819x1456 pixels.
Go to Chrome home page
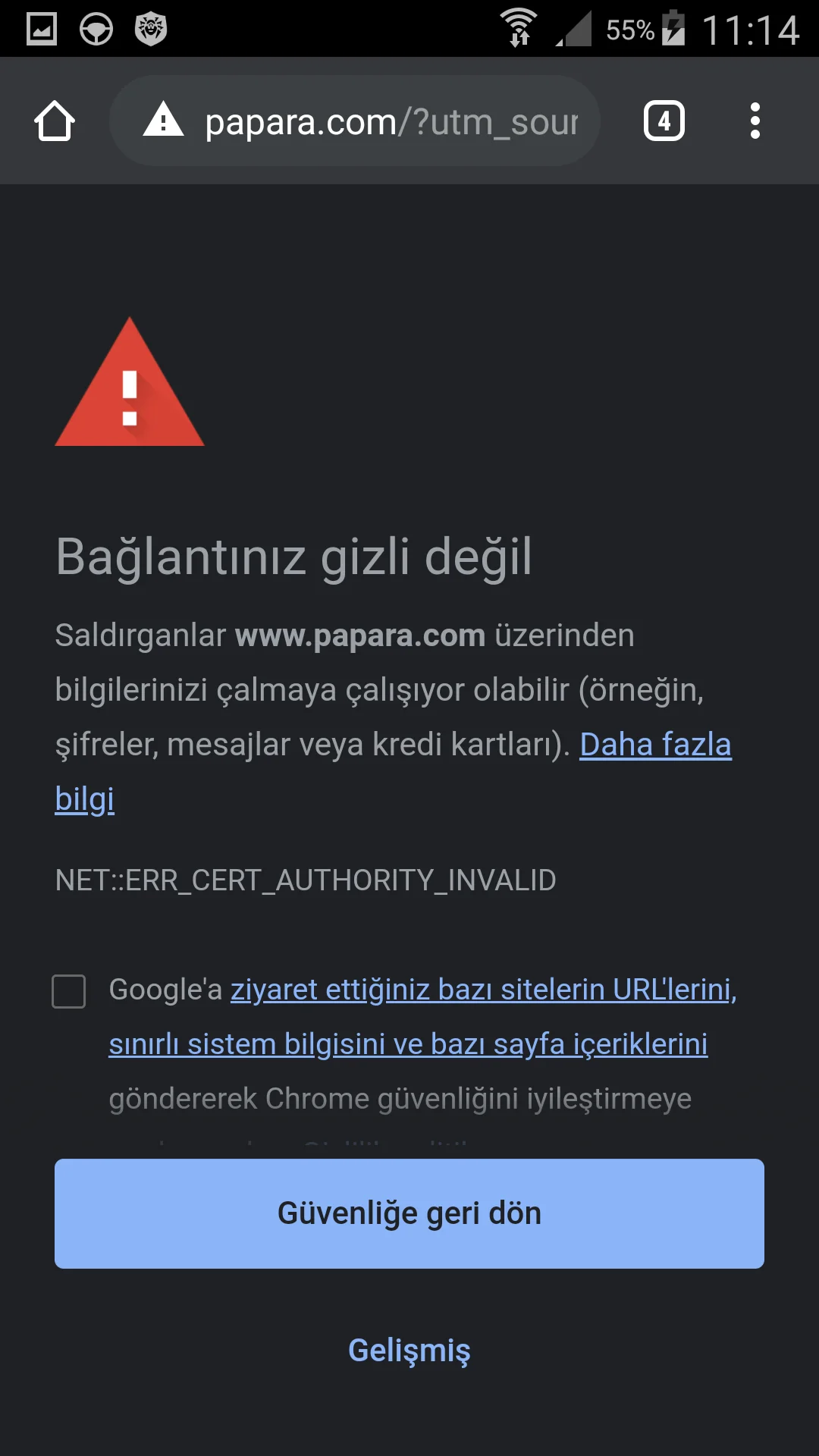point(55,121)
